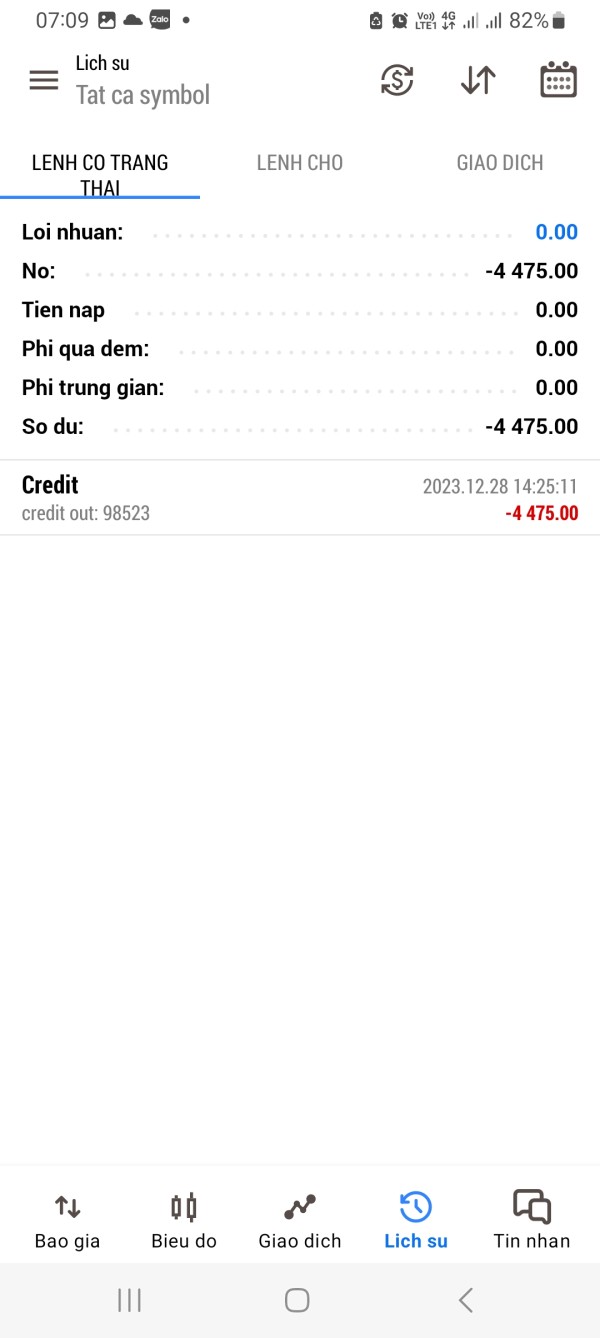Tap the Tat ca symbol filter
This screenshot has width=600, height=1338.
pos(143,95)
